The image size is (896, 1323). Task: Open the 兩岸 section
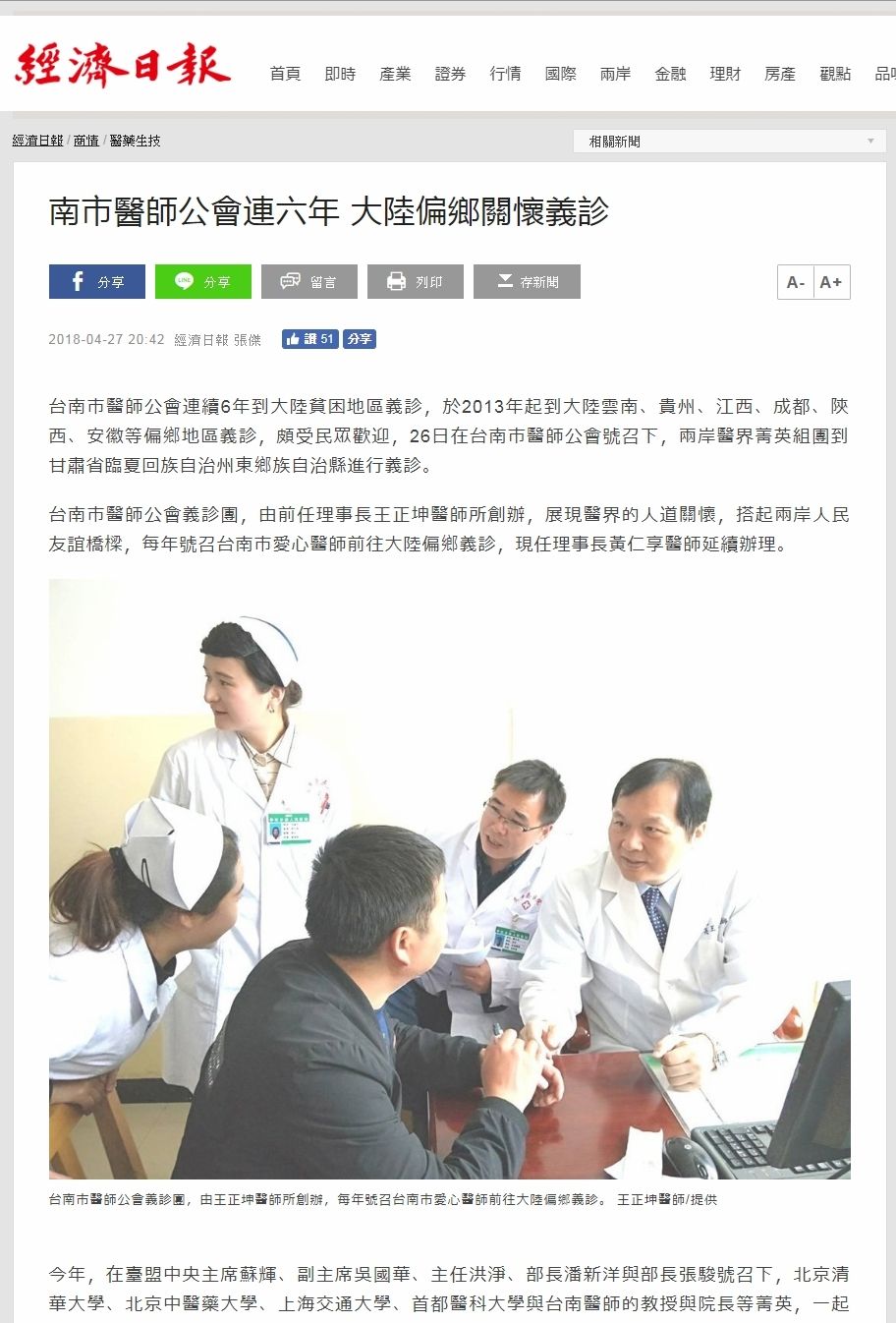click(x=615, y=74)
